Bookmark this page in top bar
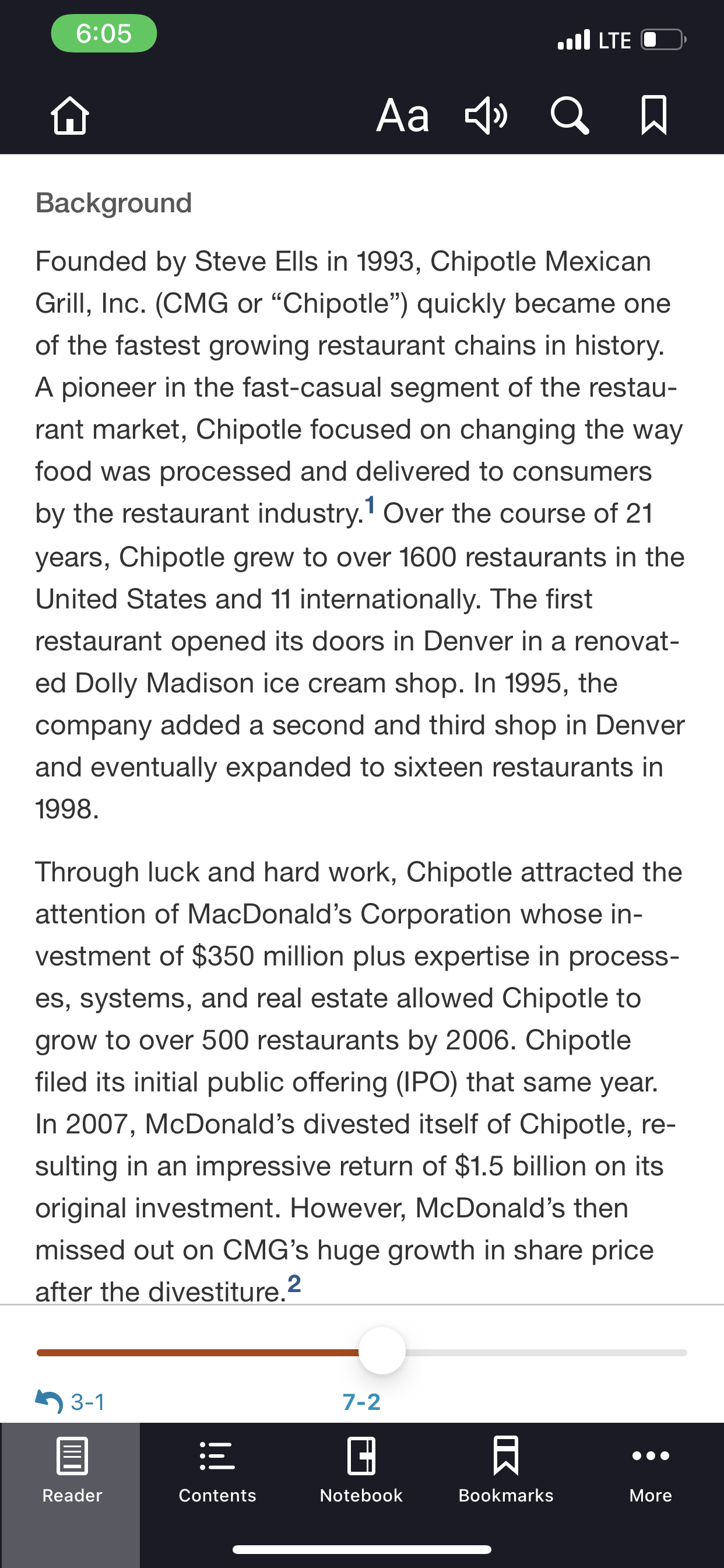Image resolution: width=724 pixels, height=1568 pixels. tap(654, 115)
